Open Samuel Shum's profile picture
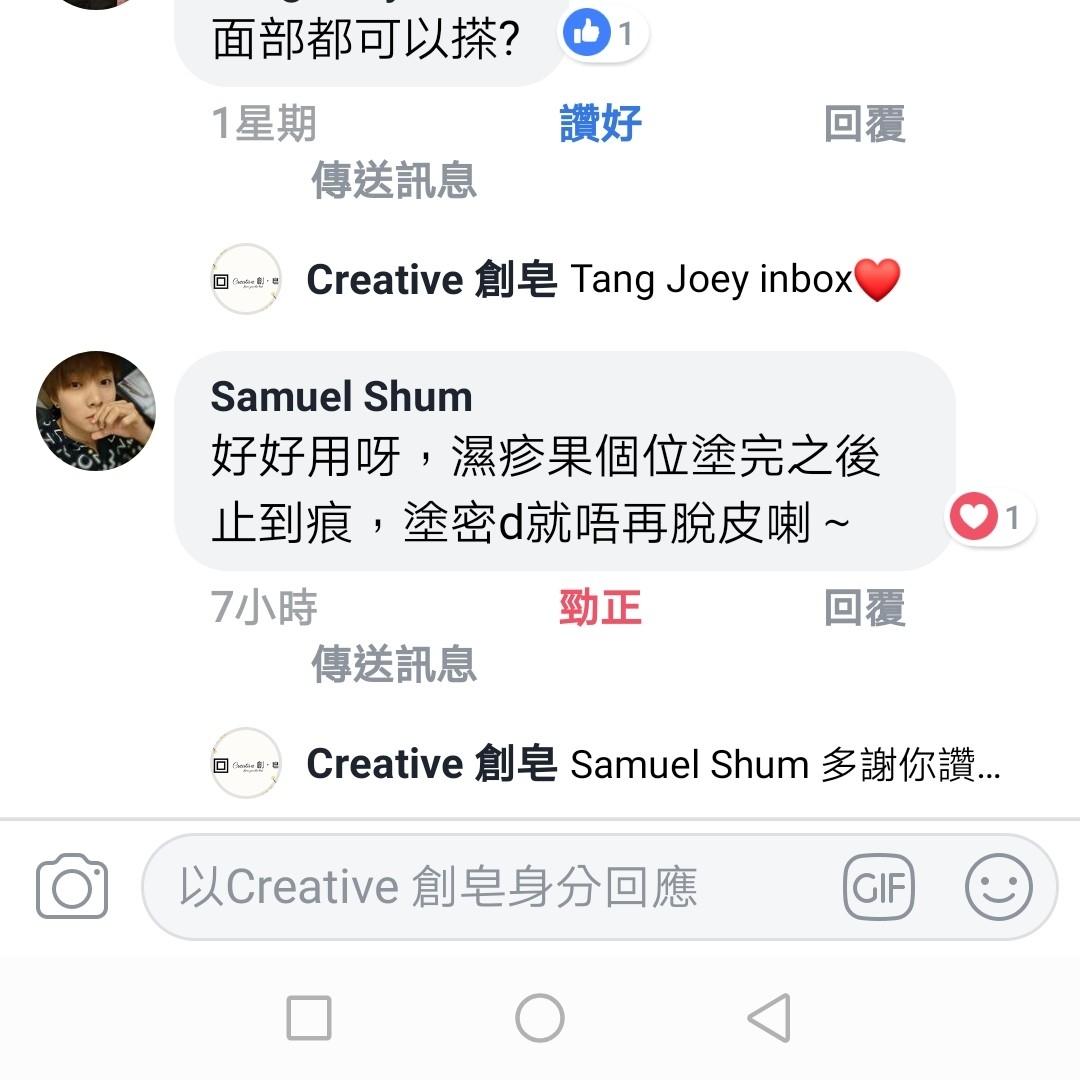Image resolution: width=1080 pixels, height=1080 pixels. pyautogui.click(x=96, y=411)
